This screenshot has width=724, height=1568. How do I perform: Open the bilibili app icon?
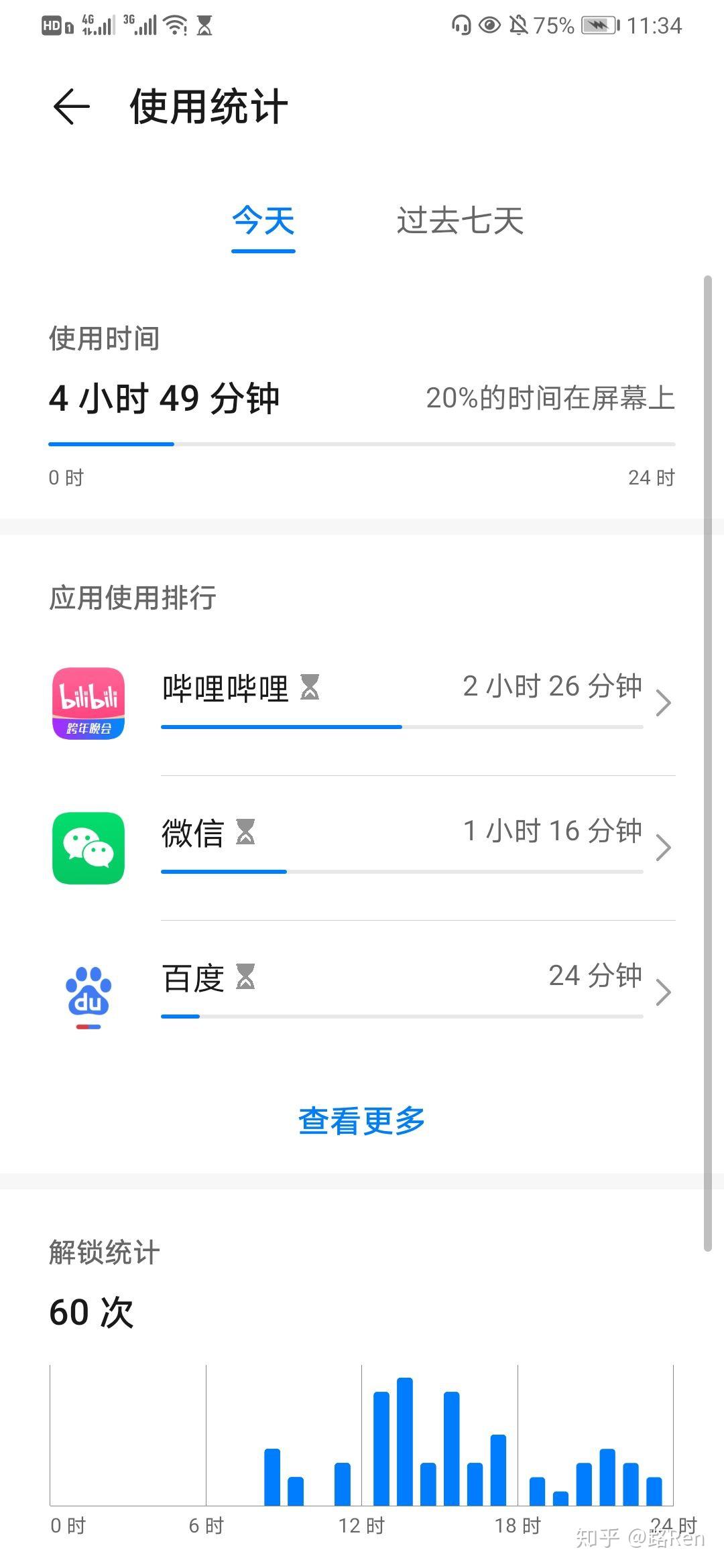click(88, 701)
